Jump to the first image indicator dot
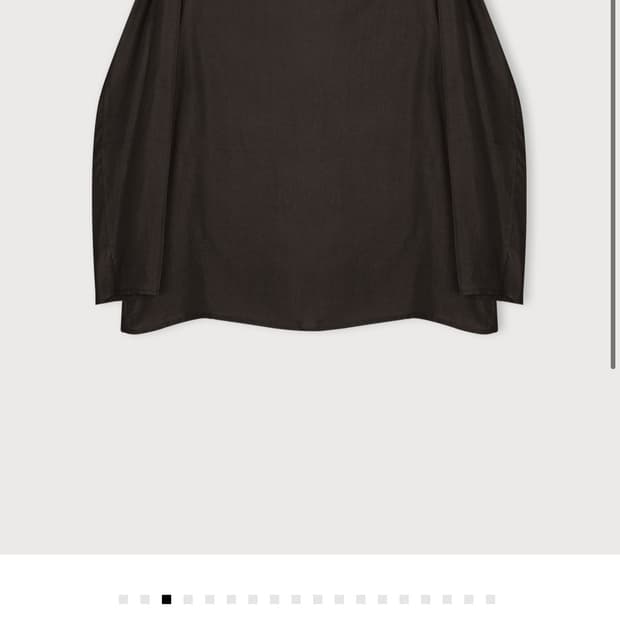620x620 pixels. coord(123,600)
